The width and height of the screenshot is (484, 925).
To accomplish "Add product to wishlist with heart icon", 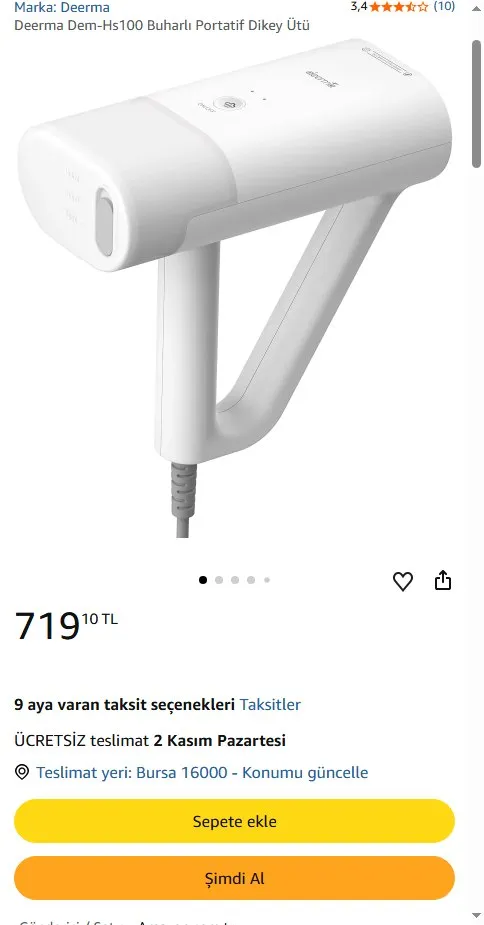I will click(403, 581).
